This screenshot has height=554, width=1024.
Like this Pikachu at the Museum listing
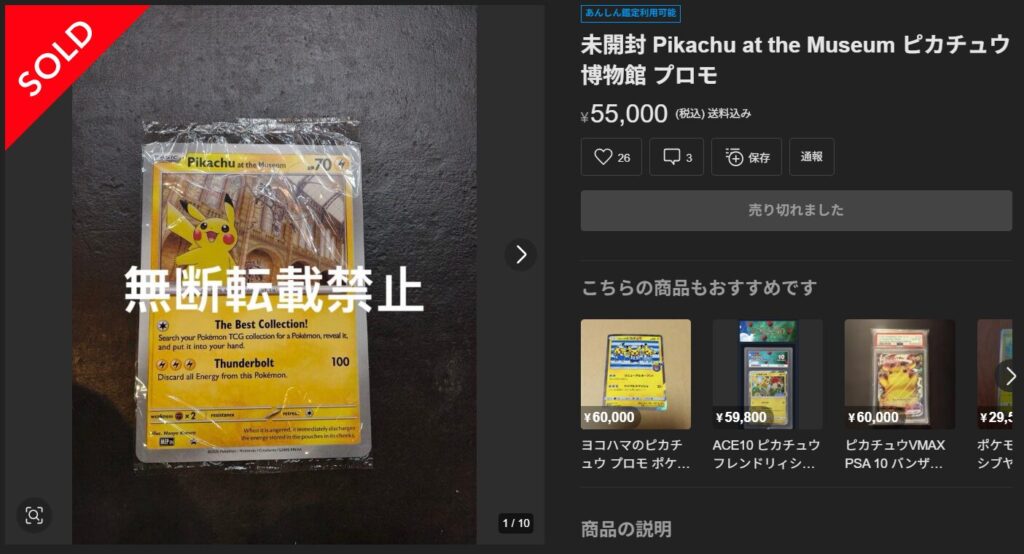pyautogui.click(x=613, y=157)
